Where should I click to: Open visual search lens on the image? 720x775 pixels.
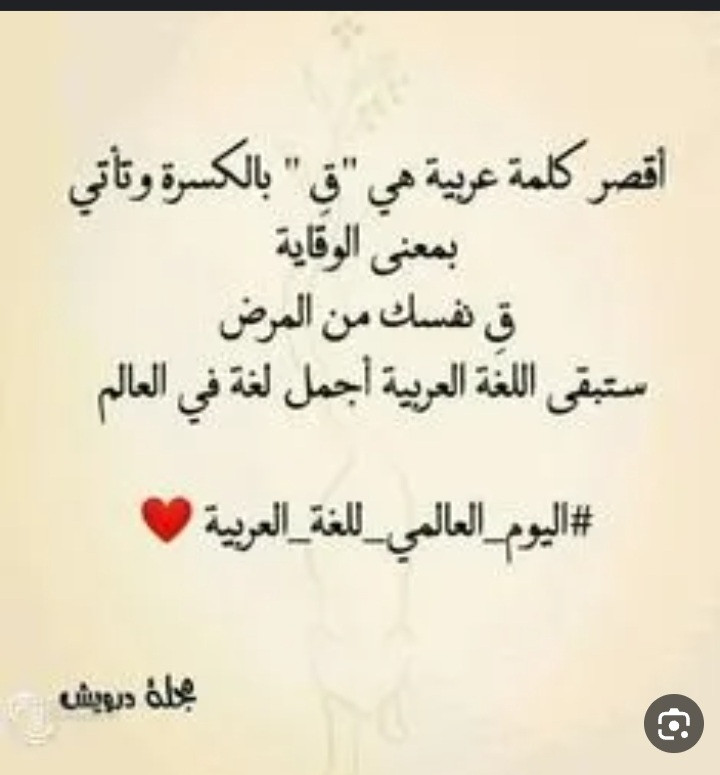[674, 722]
